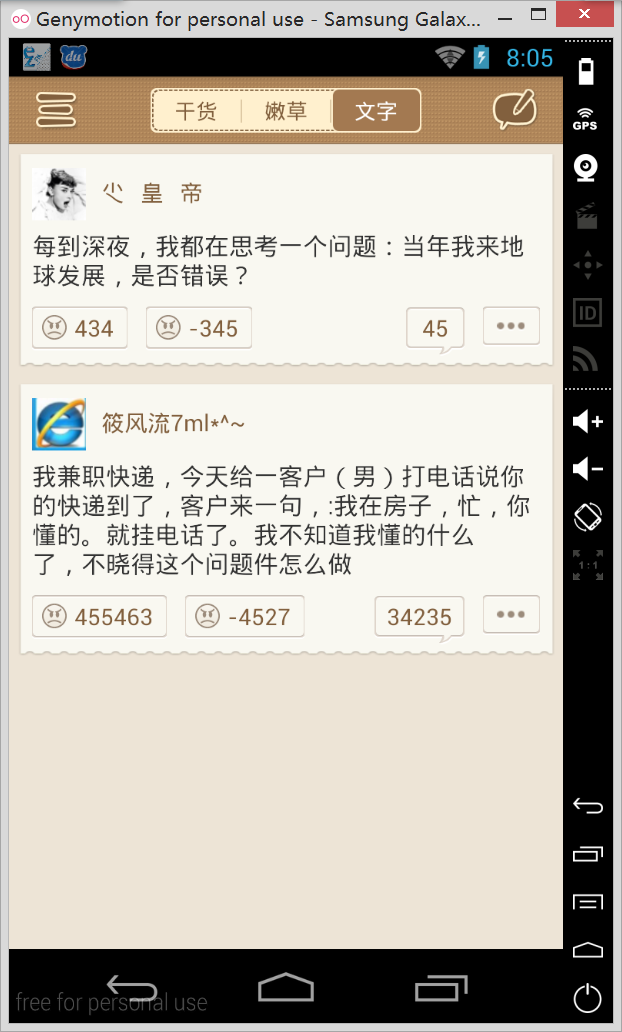Compose a new post
Viewport: 622px width, 1032px height.
click(514, 110)
